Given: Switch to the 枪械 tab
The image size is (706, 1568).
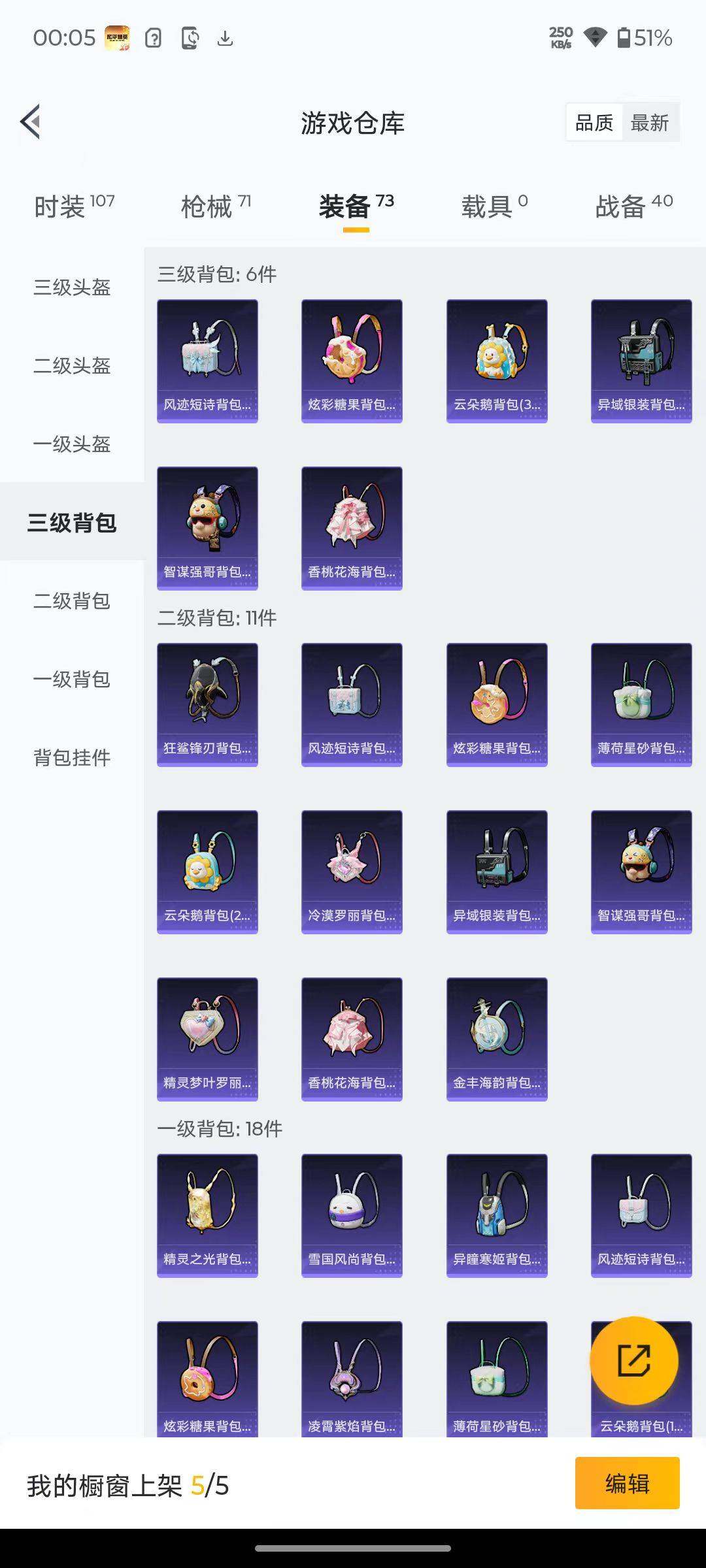Looking at the screenshot, I should 216,206.
